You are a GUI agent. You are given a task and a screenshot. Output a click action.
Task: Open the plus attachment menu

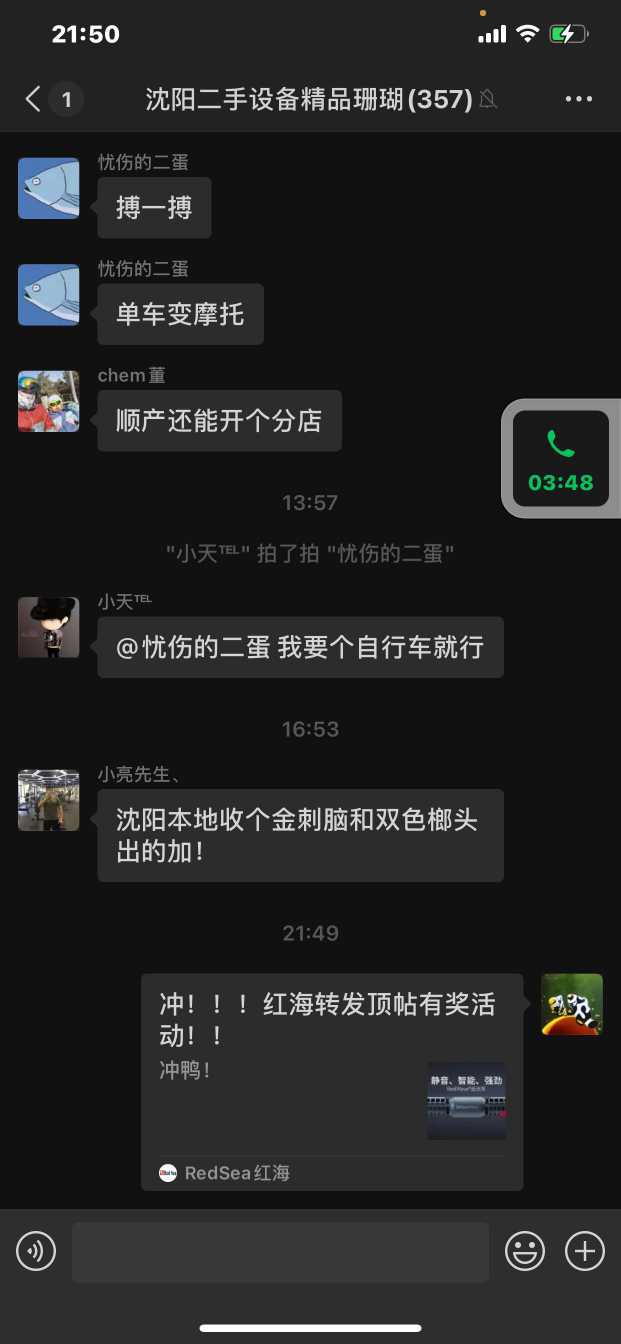[585, 1251]
